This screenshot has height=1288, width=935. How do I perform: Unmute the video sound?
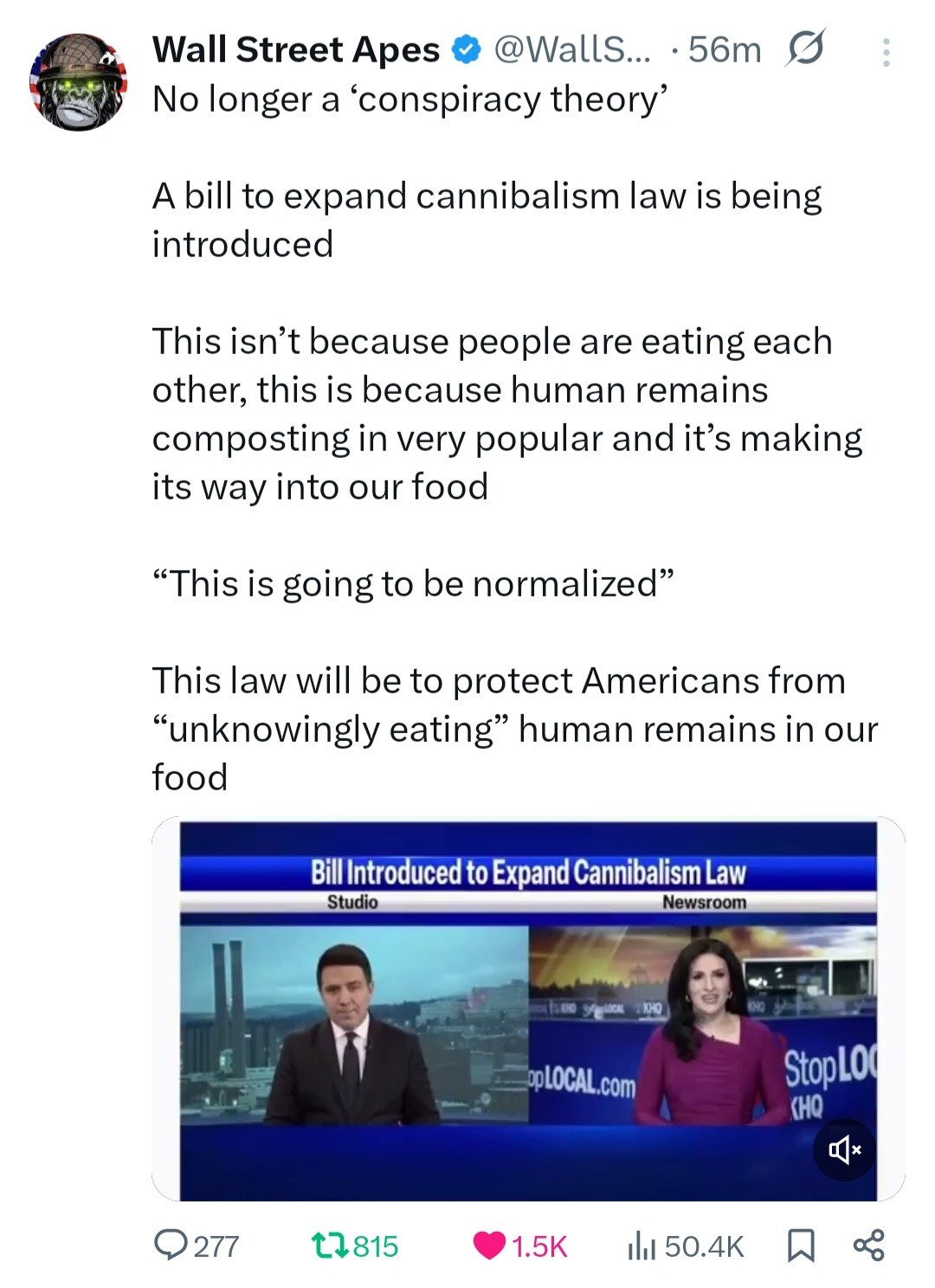click(844, 1150)
